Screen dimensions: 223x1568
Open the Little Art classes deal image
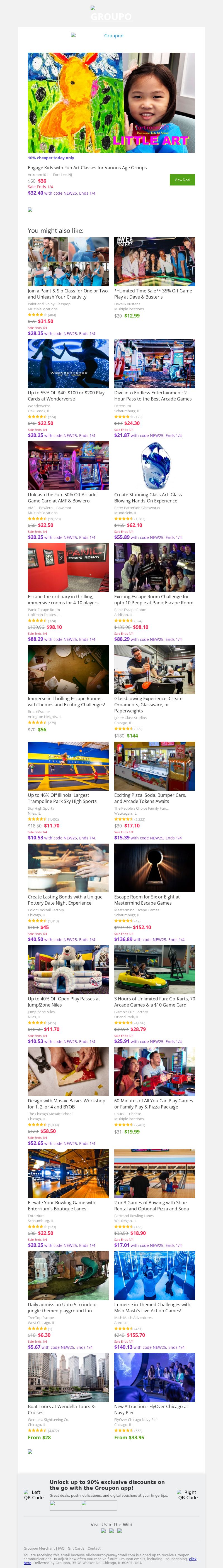tap(111, 102)
